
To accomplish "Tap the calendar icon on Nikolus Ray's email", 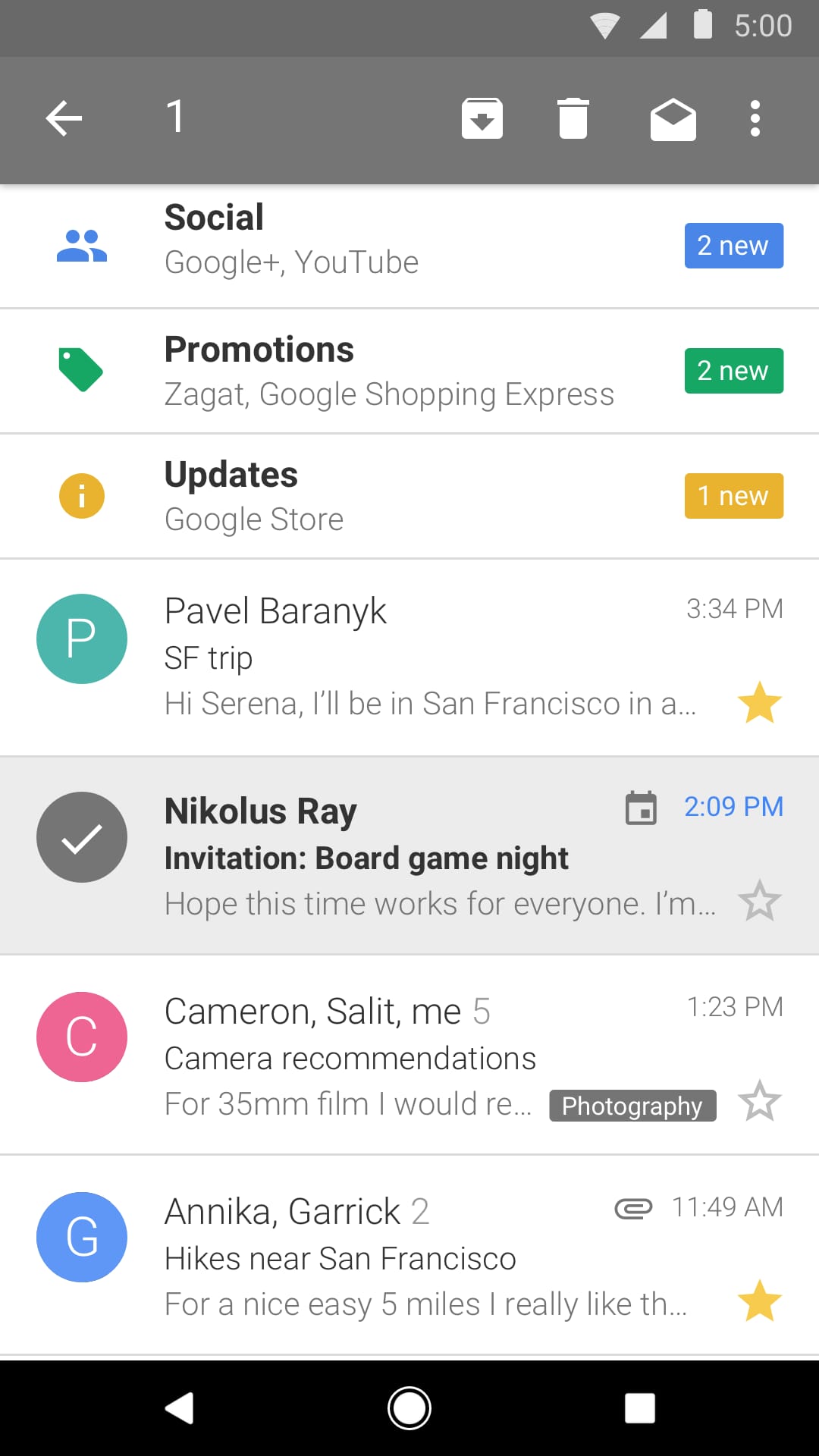I will (x=642, y=808).
